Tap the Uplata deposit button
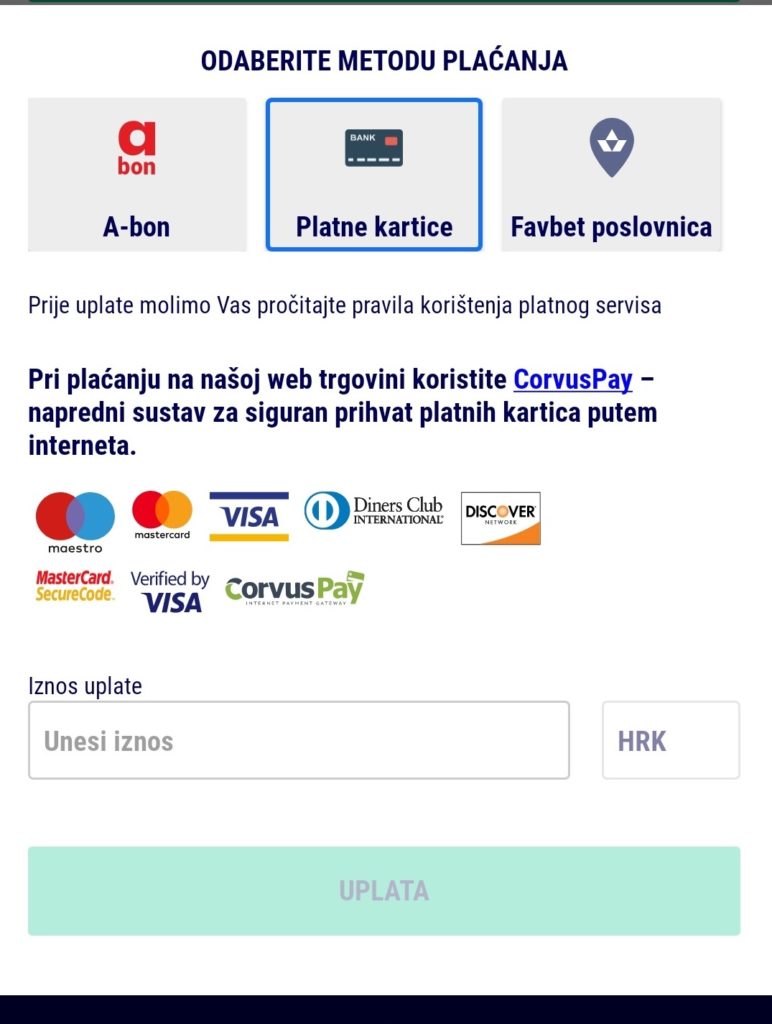The image size is (772, 1024). pyautogui.click(x=384, y=891)
